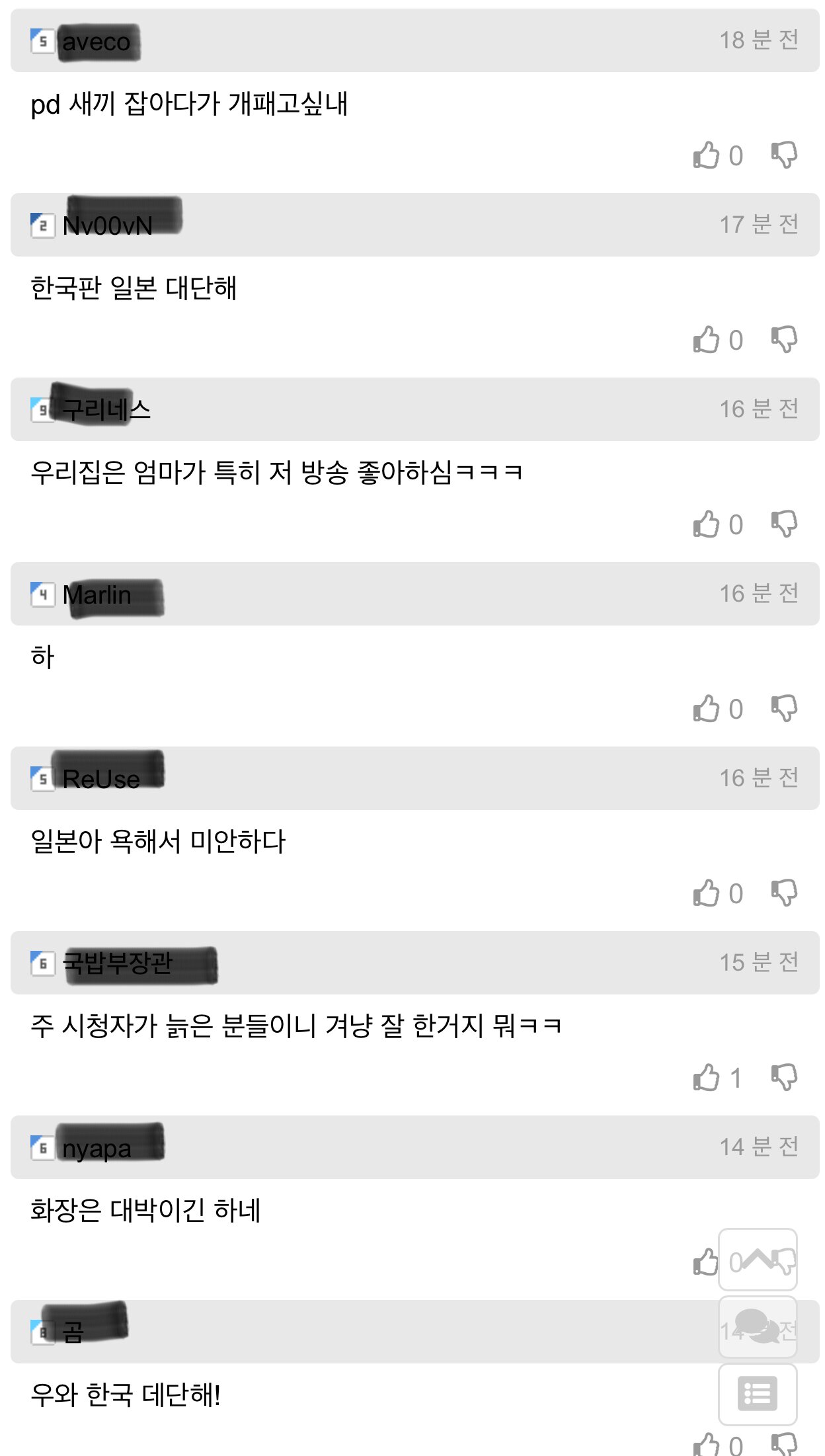Like nyapa's comment

point(706,1262)
